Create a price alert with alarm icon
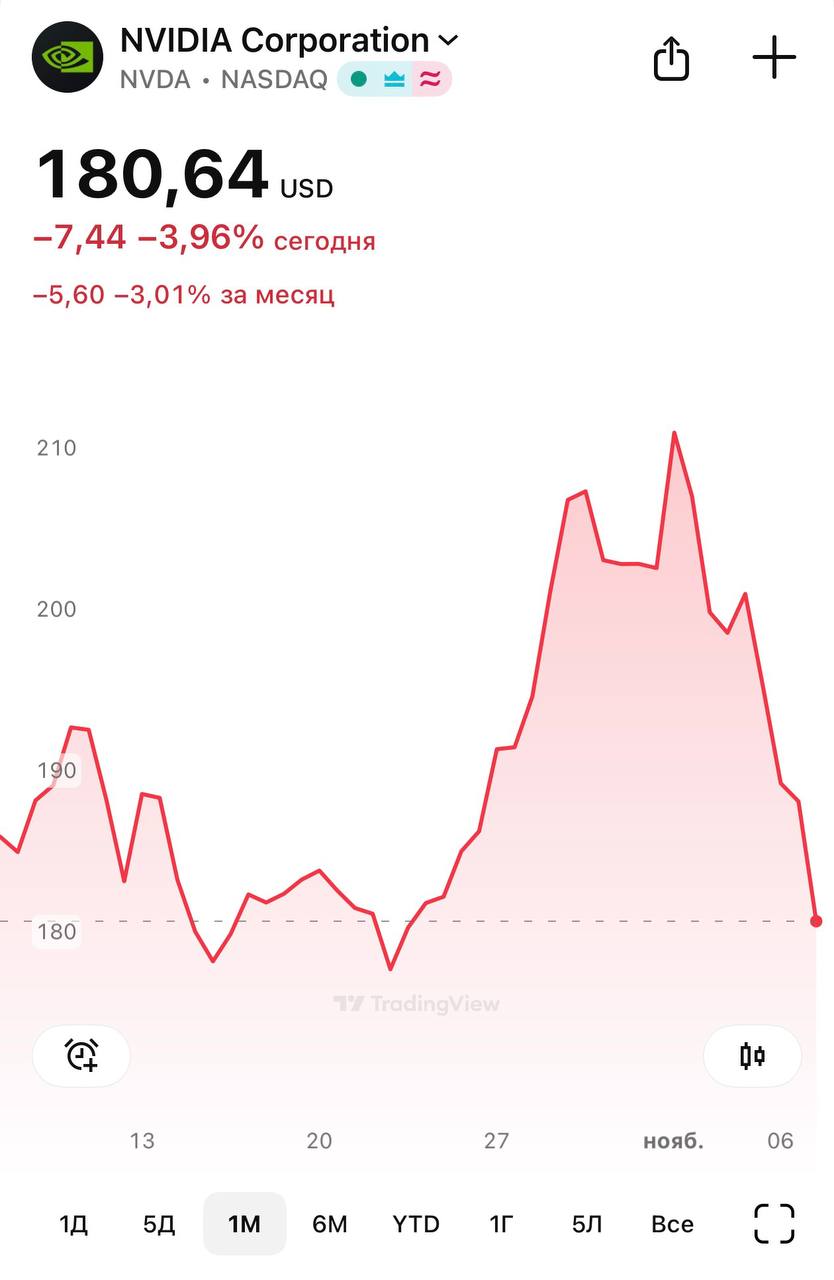This screenshot has width=834, height=1280. point(82,1055)
